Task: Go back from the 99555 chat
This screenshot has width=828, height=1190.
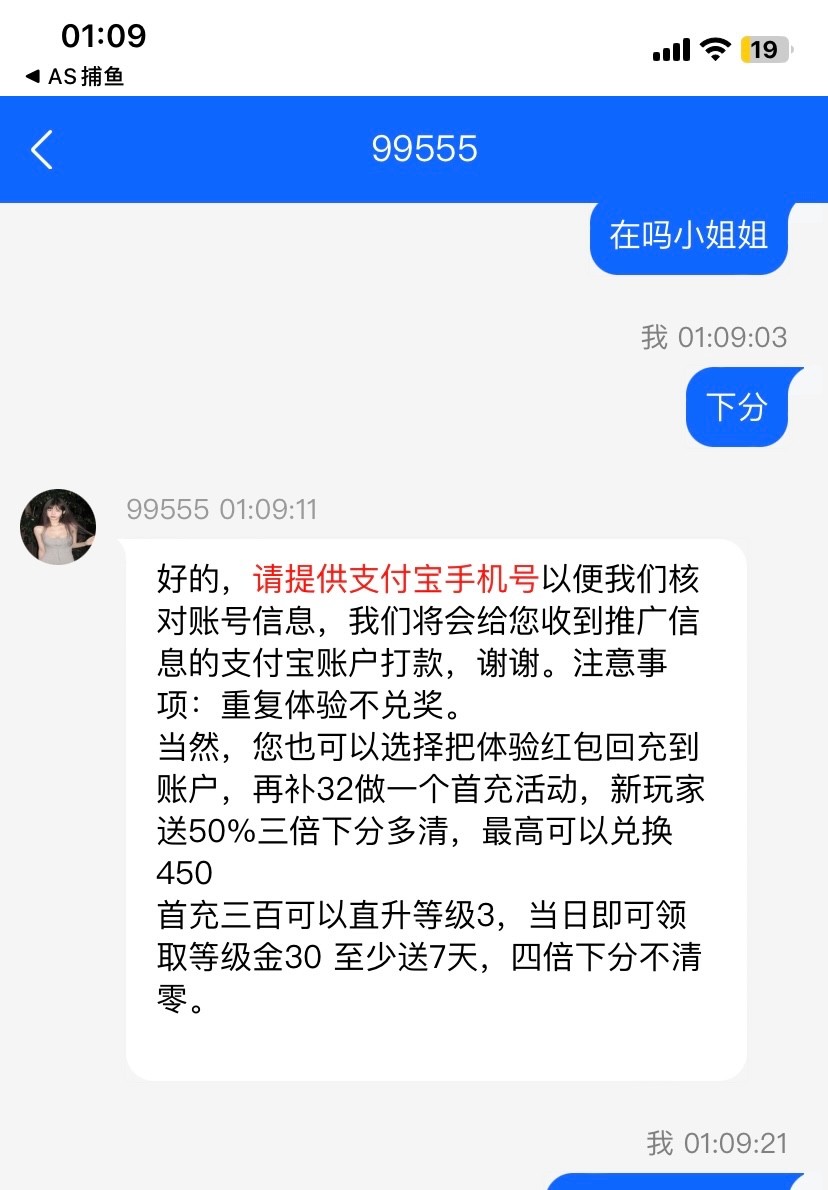Action: (42, 150)
